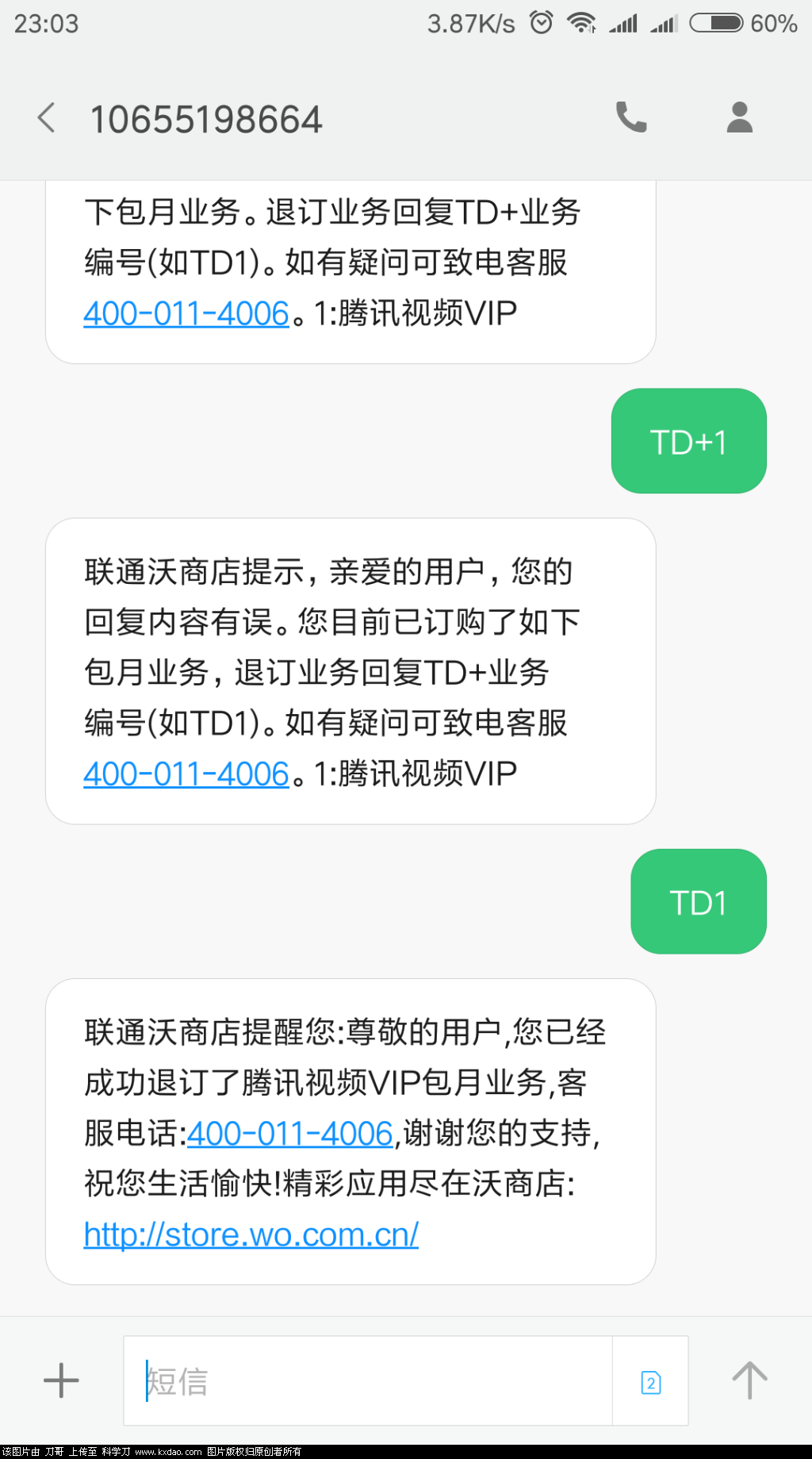Select the sent TD+1 message bubble
Image resolution: width=812 pixels, height=1459 pixels.
point(688,441)
